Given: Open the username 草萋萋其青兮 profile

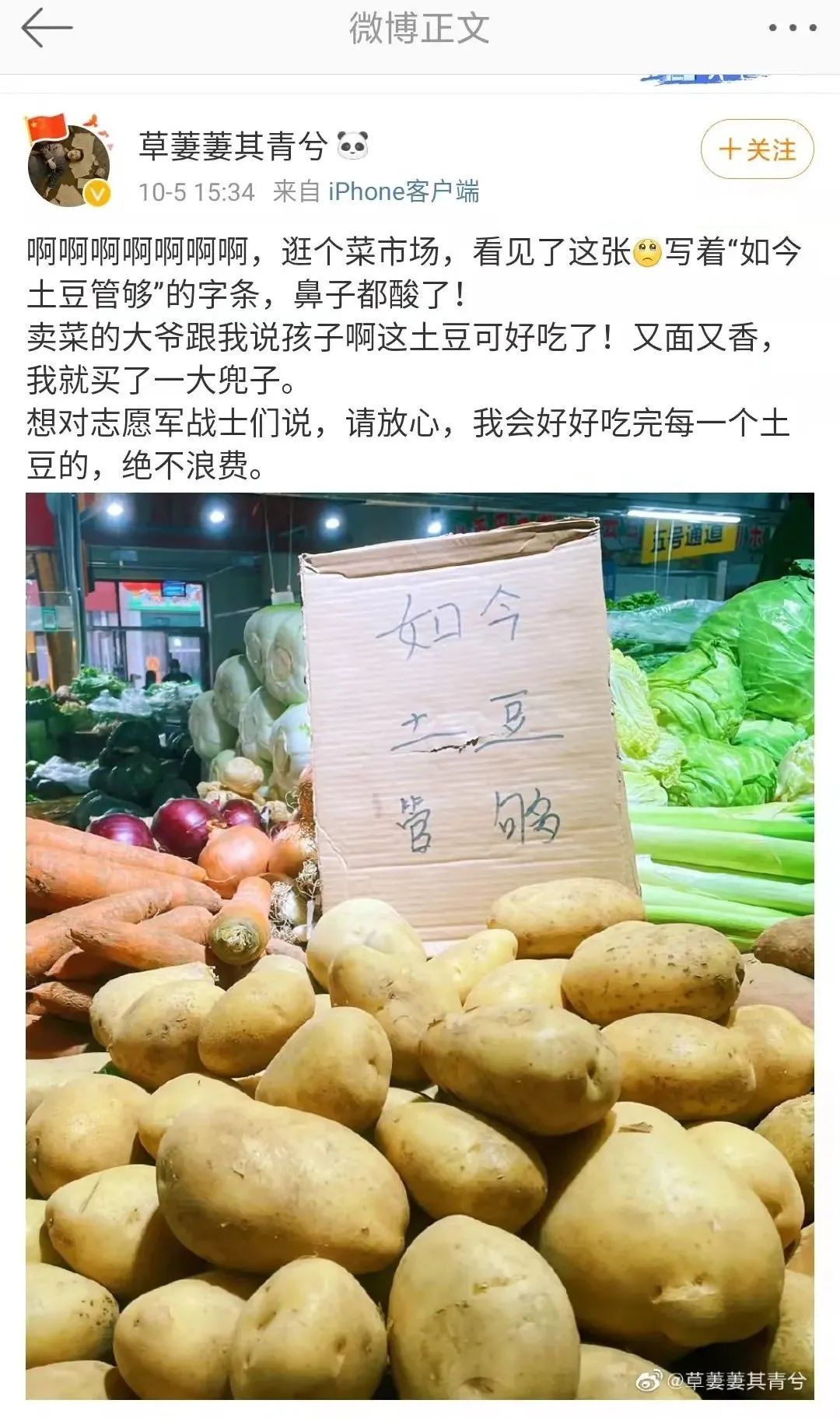Looking at the screenshot, I should pos(233,146).
